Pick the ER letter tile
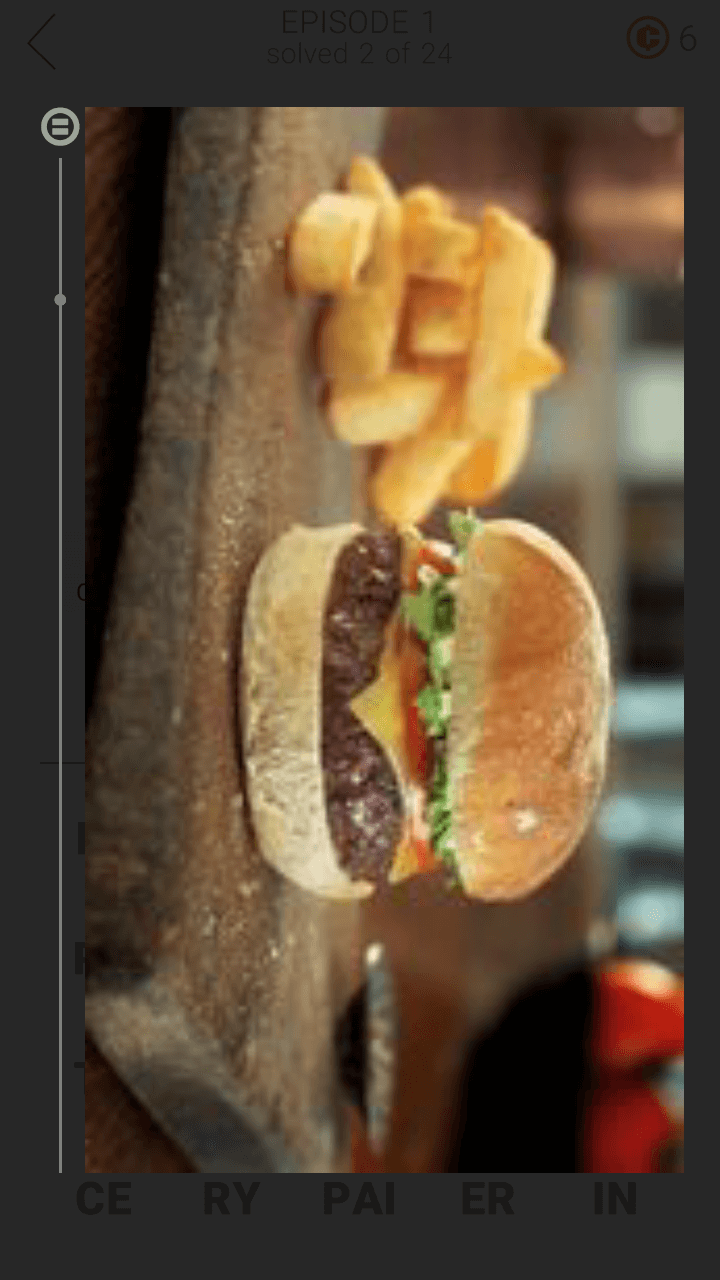The height and width of the screenshot is (1280, 720). tap(487, 1198)
